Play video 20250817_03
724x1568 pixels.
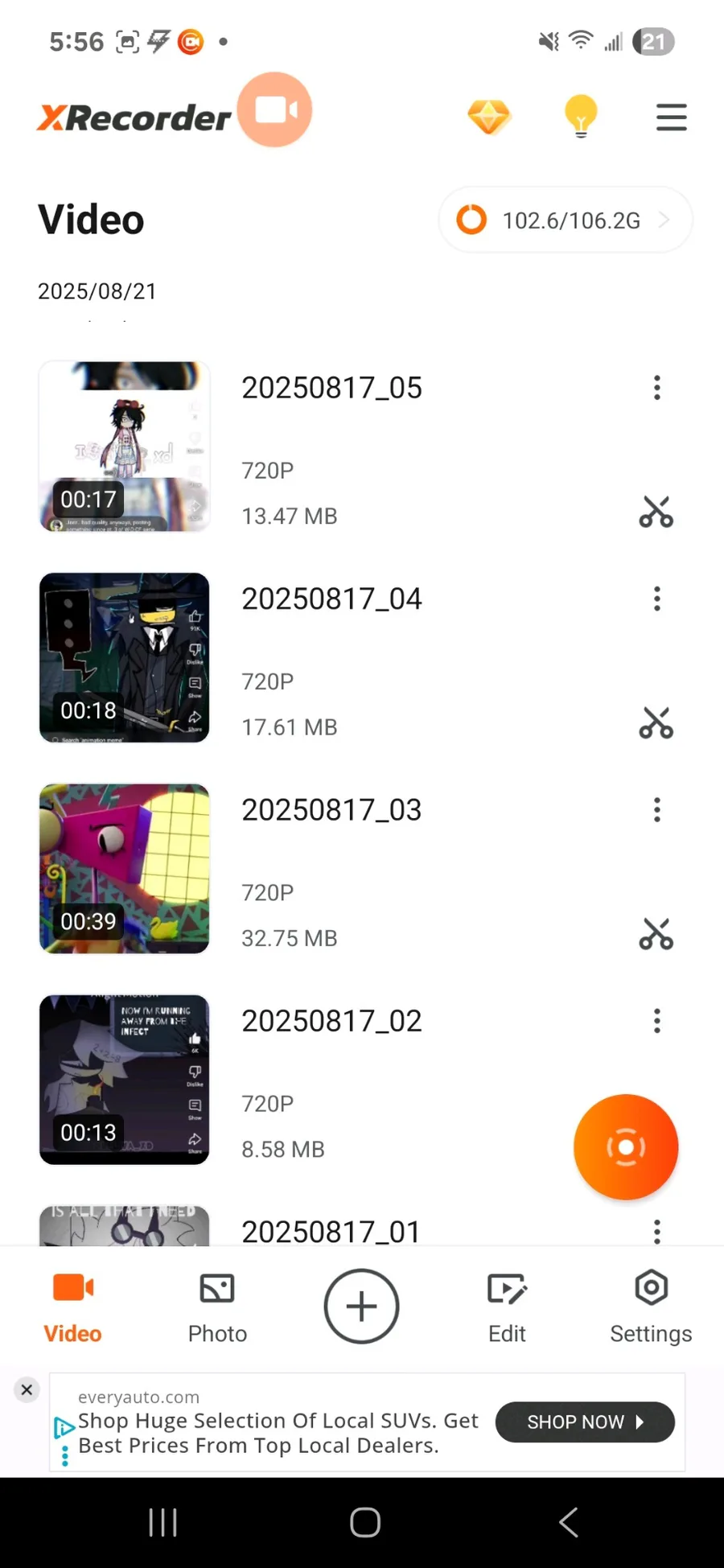pos(125,868)
